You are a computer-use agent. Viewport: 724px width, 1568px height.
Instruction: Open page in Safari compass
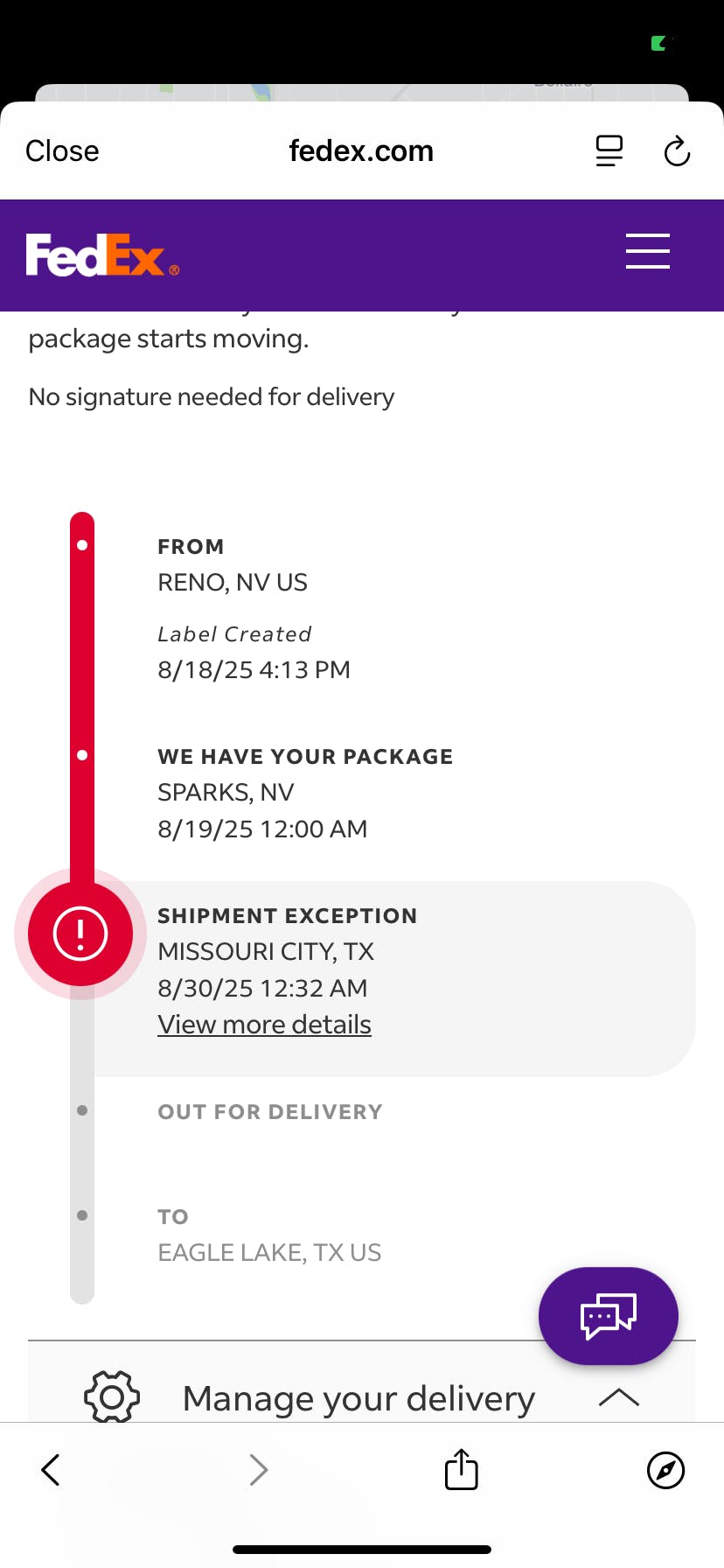(665, 1470)
